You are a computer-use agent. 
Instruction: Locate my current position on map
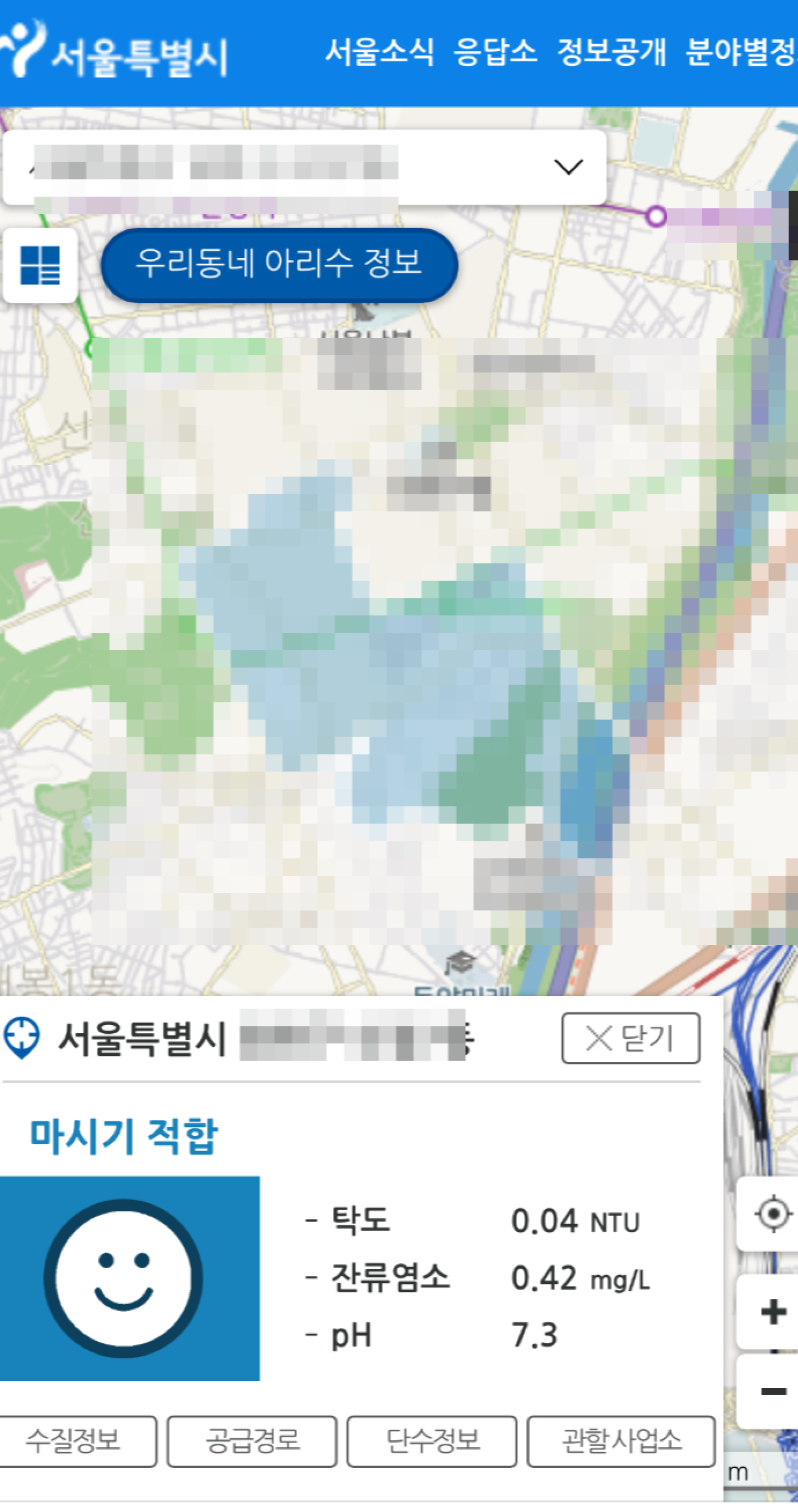point(773,1213)
